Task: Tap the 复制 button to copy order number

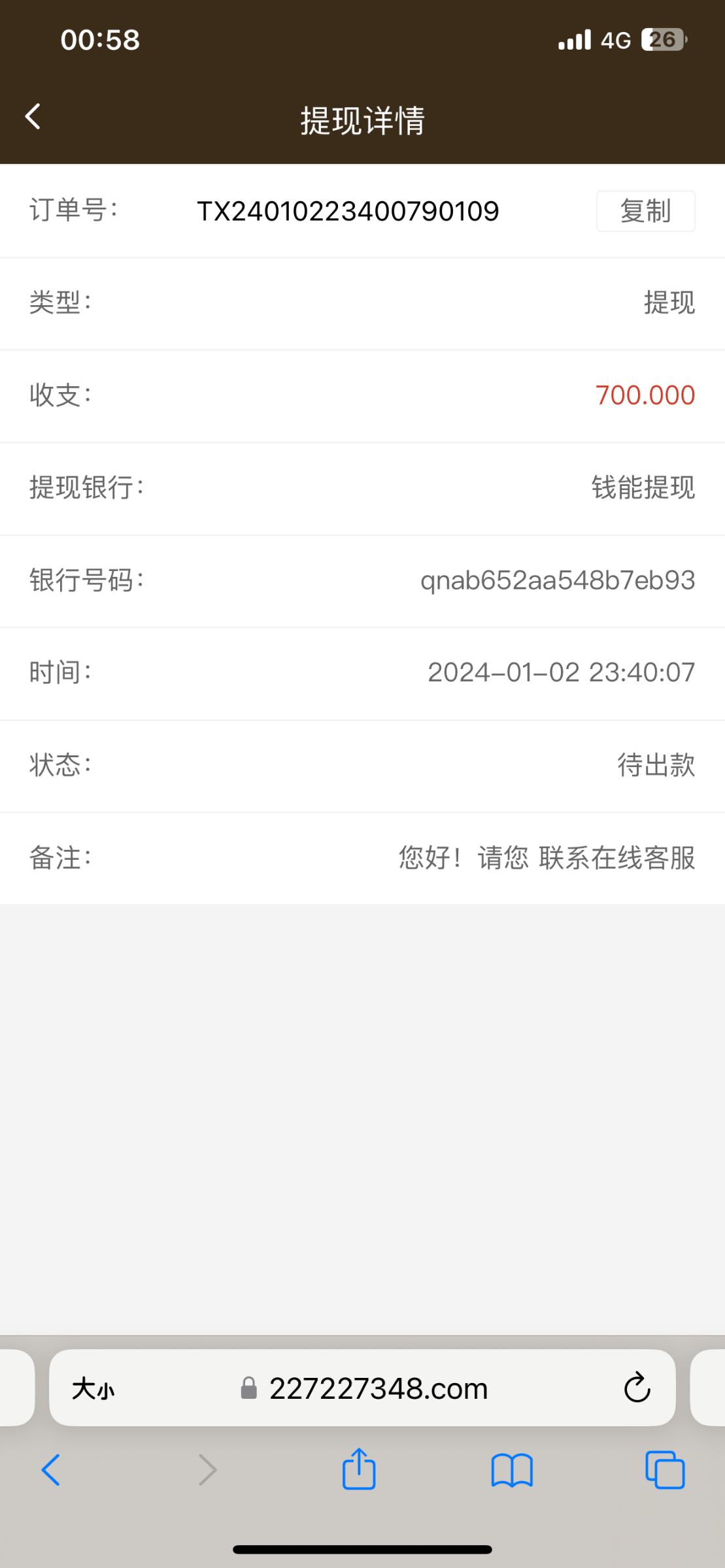Action: (645, 210)
